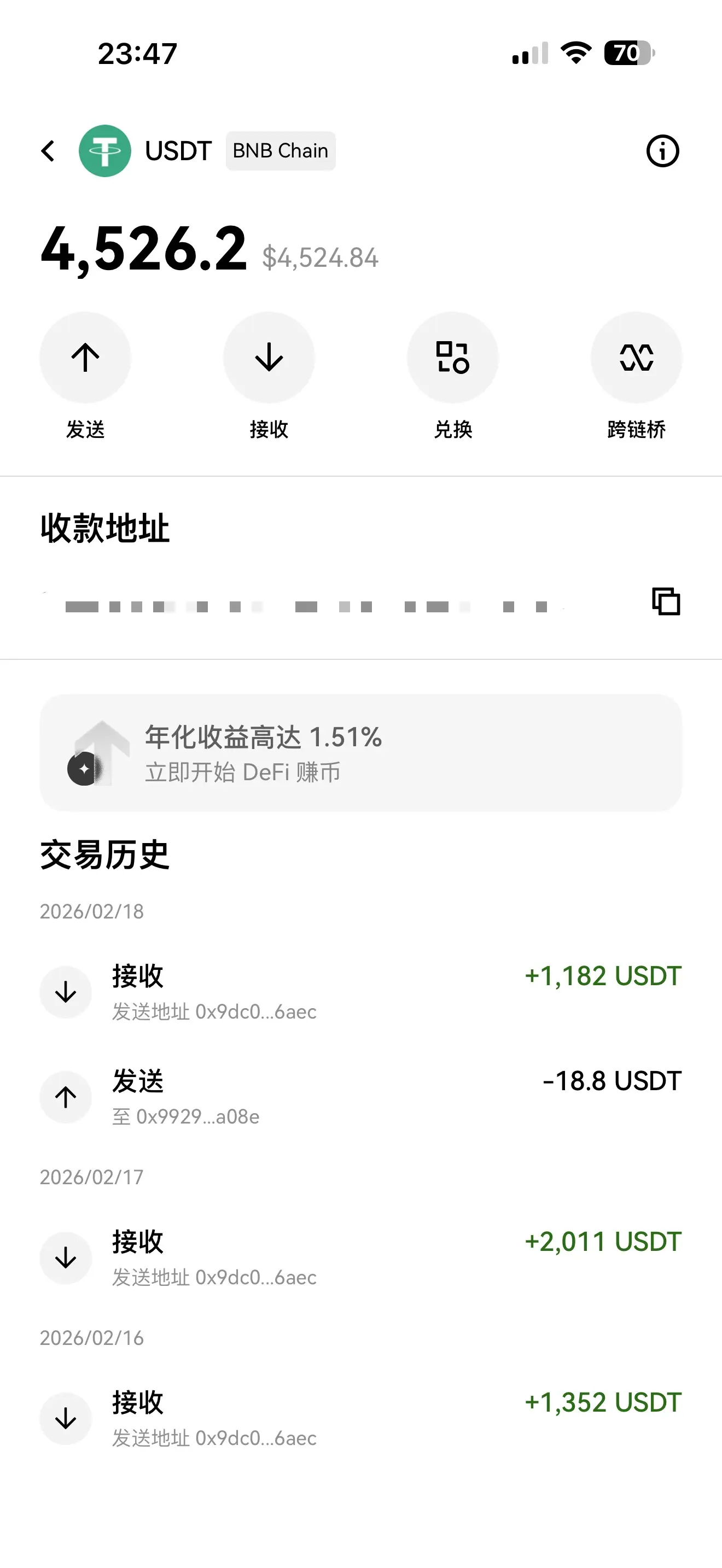Image resolution: width=722 pixels, height=1568 pixels.
Task: Open the USDT token info icon
Action: (662, 151)
